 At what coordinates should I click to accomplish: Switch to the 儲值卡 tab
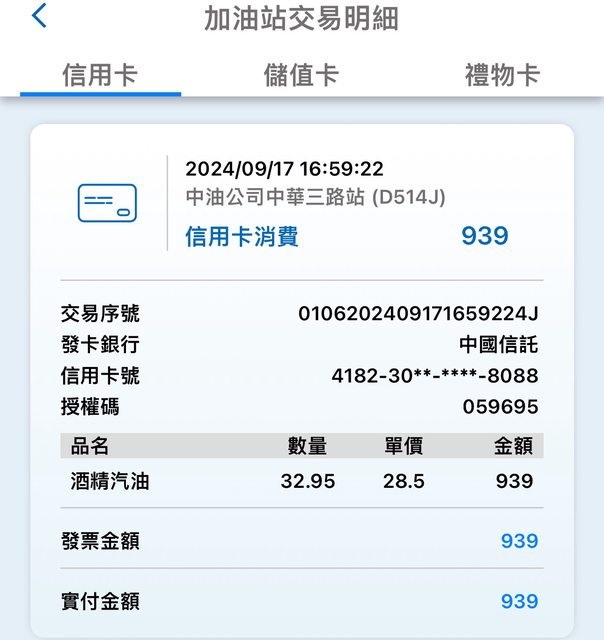pyautogui.click(x=301, y=75)
